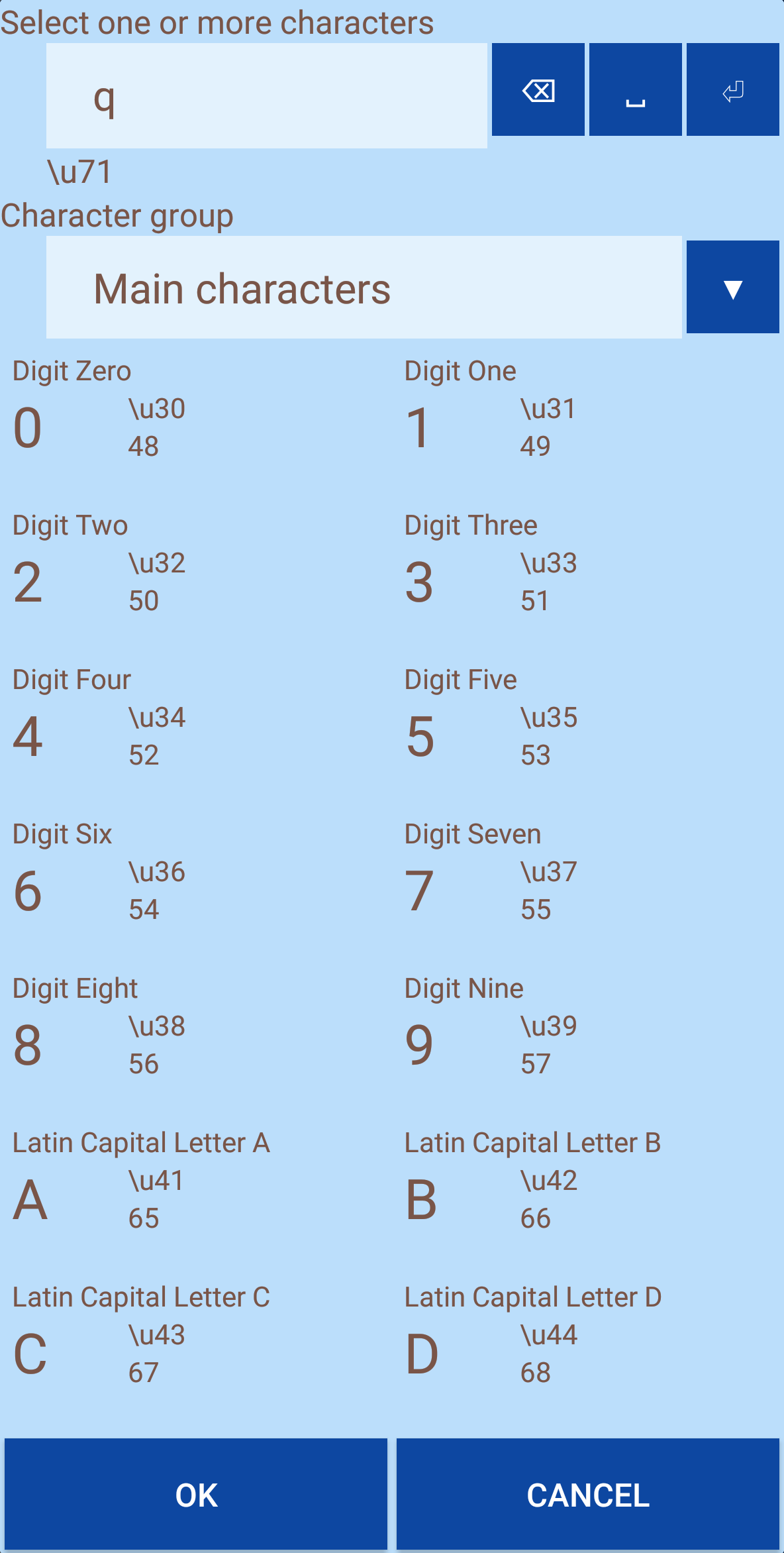Open the Main characters group dropdown

[x=732, y=288]
